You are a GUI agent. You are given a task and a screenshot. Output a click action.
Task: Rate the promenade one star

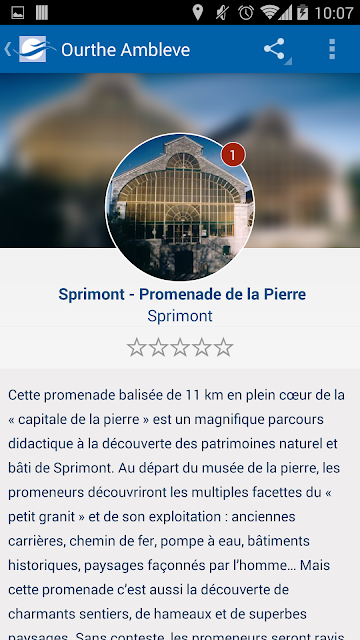137,348
